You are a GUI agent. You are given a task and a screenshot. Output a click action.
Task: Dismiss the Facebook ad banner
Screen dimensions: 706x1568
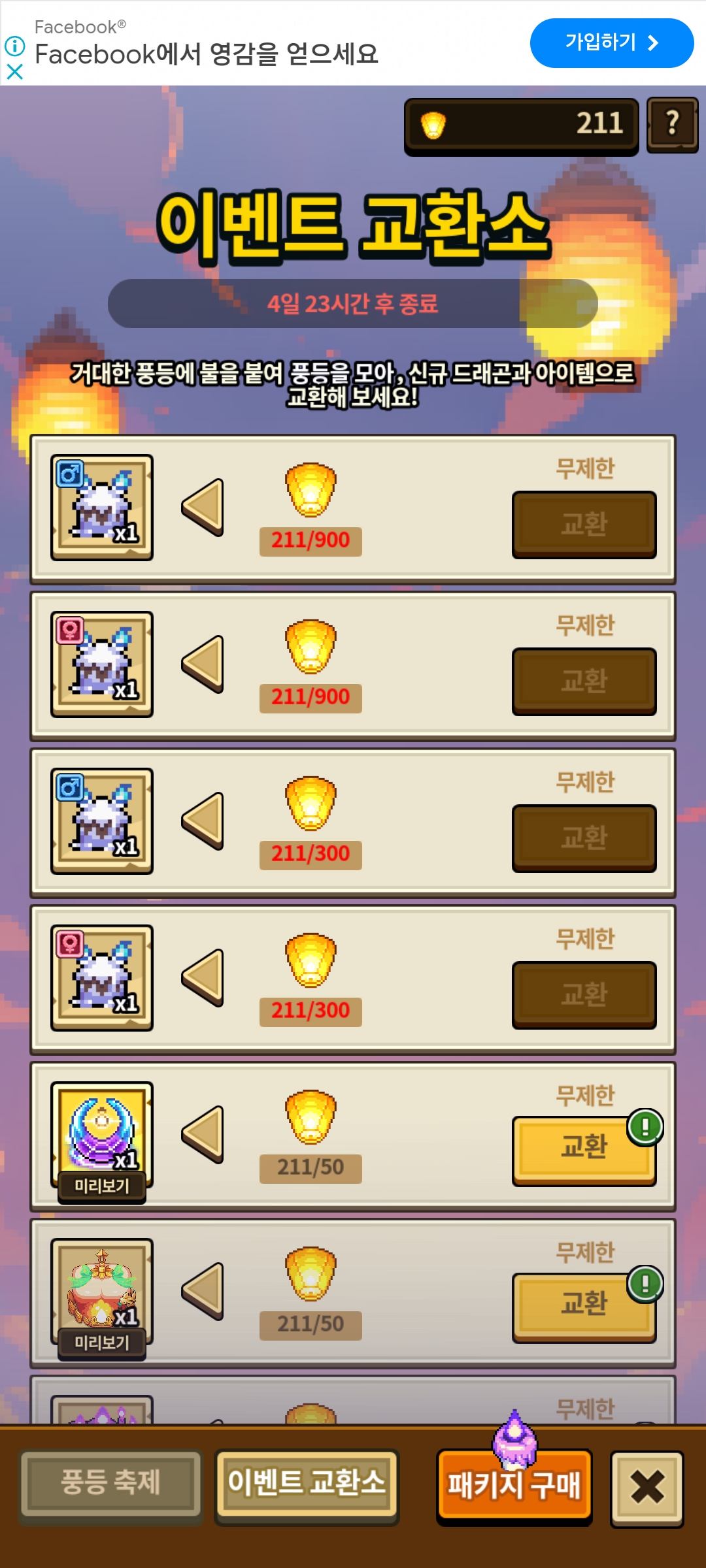(x=14, y=72)
